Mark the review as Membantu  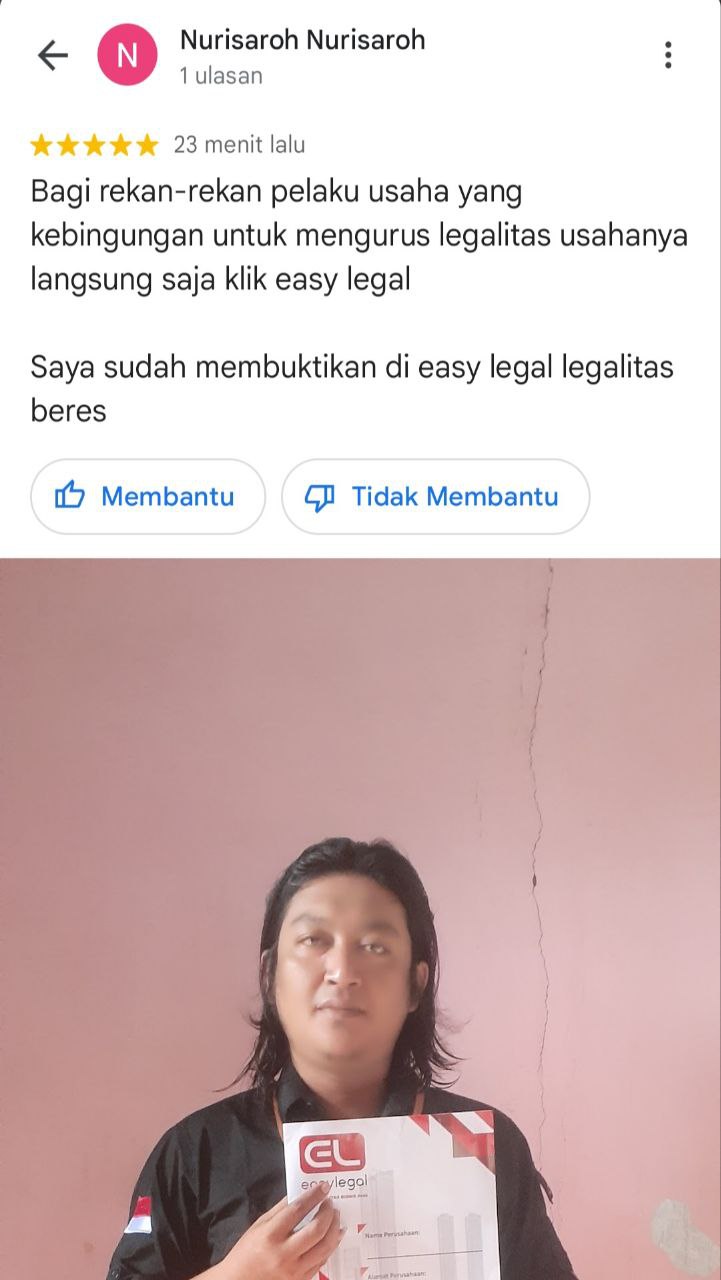[147, 496]
